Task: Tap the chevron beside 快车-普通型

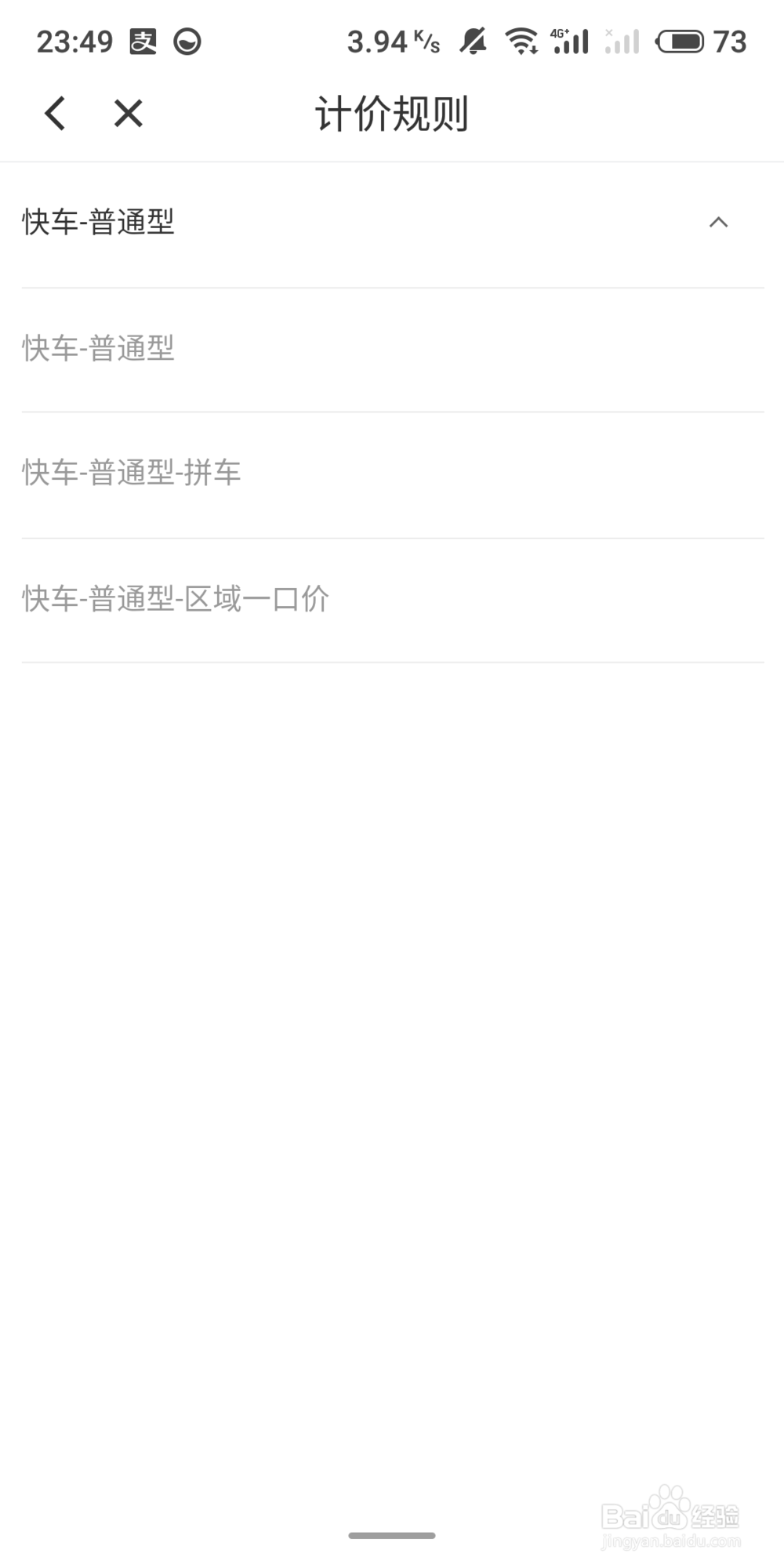Action: pos(718,223)
